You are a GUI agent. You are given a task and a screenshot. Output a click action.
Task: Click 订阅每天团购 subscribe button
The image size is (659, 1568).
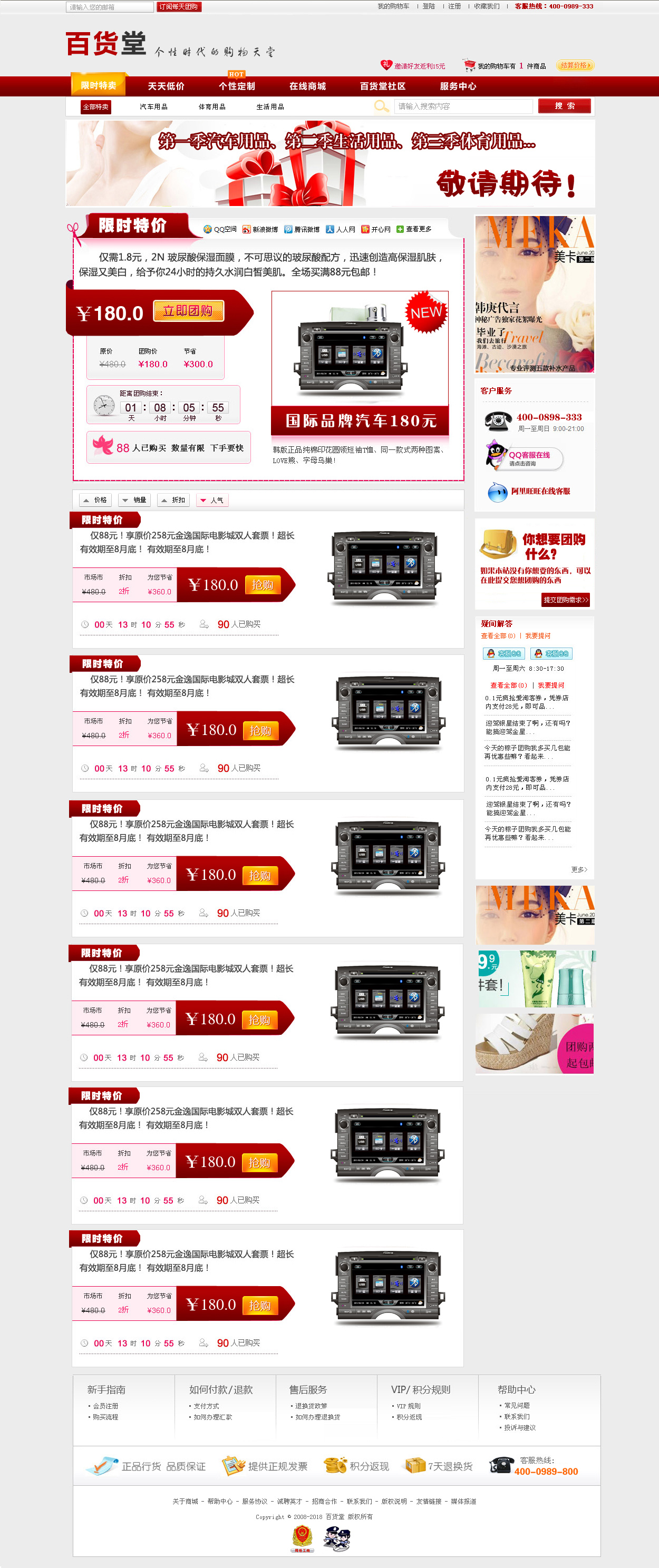pyautogui.click(x=178, y=7)
